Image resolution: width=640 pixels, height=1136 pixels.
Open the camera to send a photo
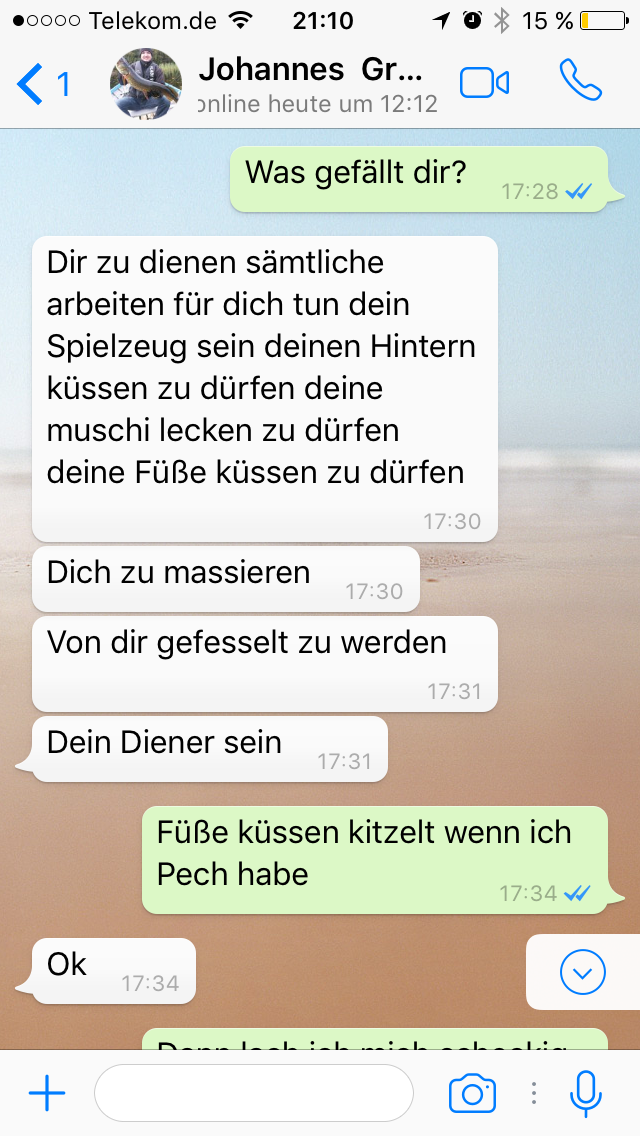click(x=472, y=1093)
